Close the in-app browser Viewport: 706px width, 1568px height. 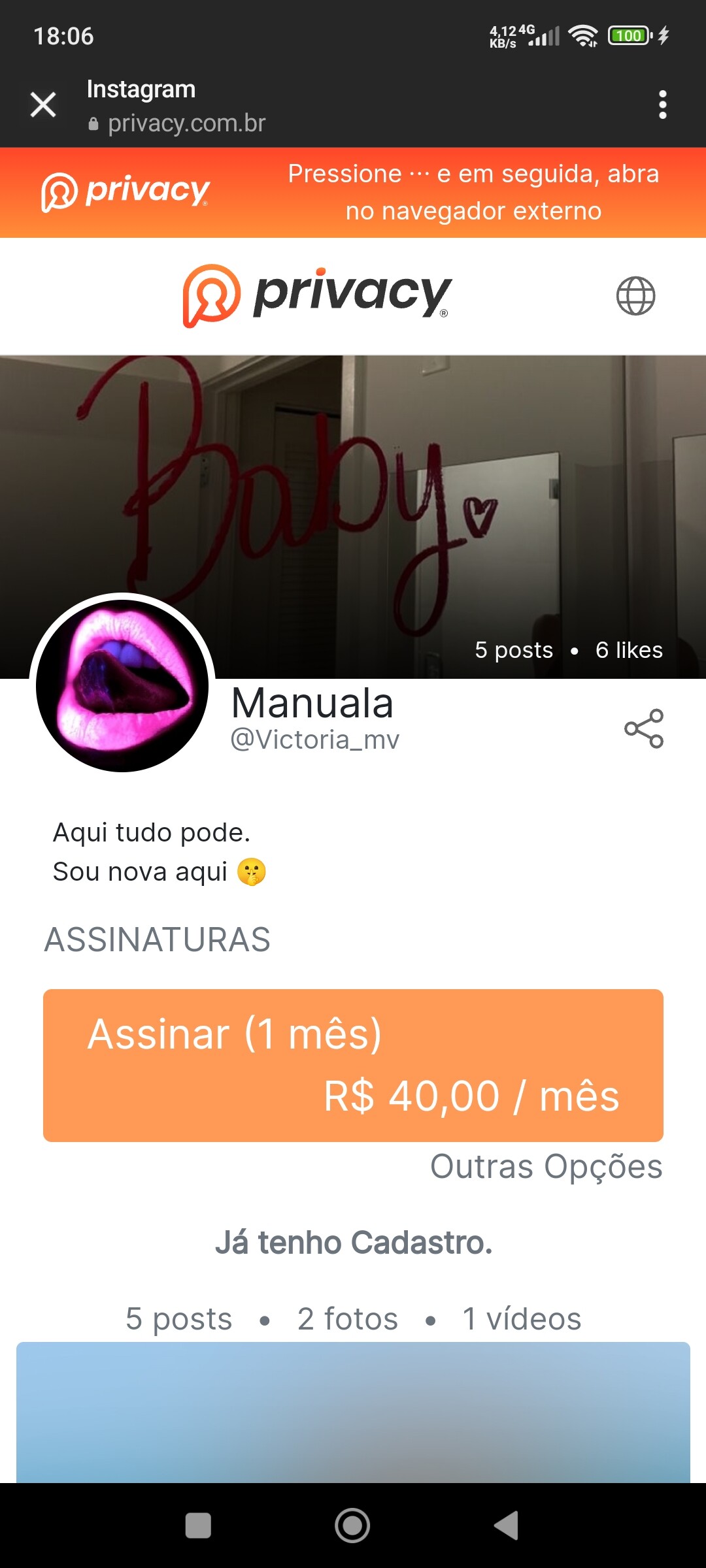click(x=43, y=105)
